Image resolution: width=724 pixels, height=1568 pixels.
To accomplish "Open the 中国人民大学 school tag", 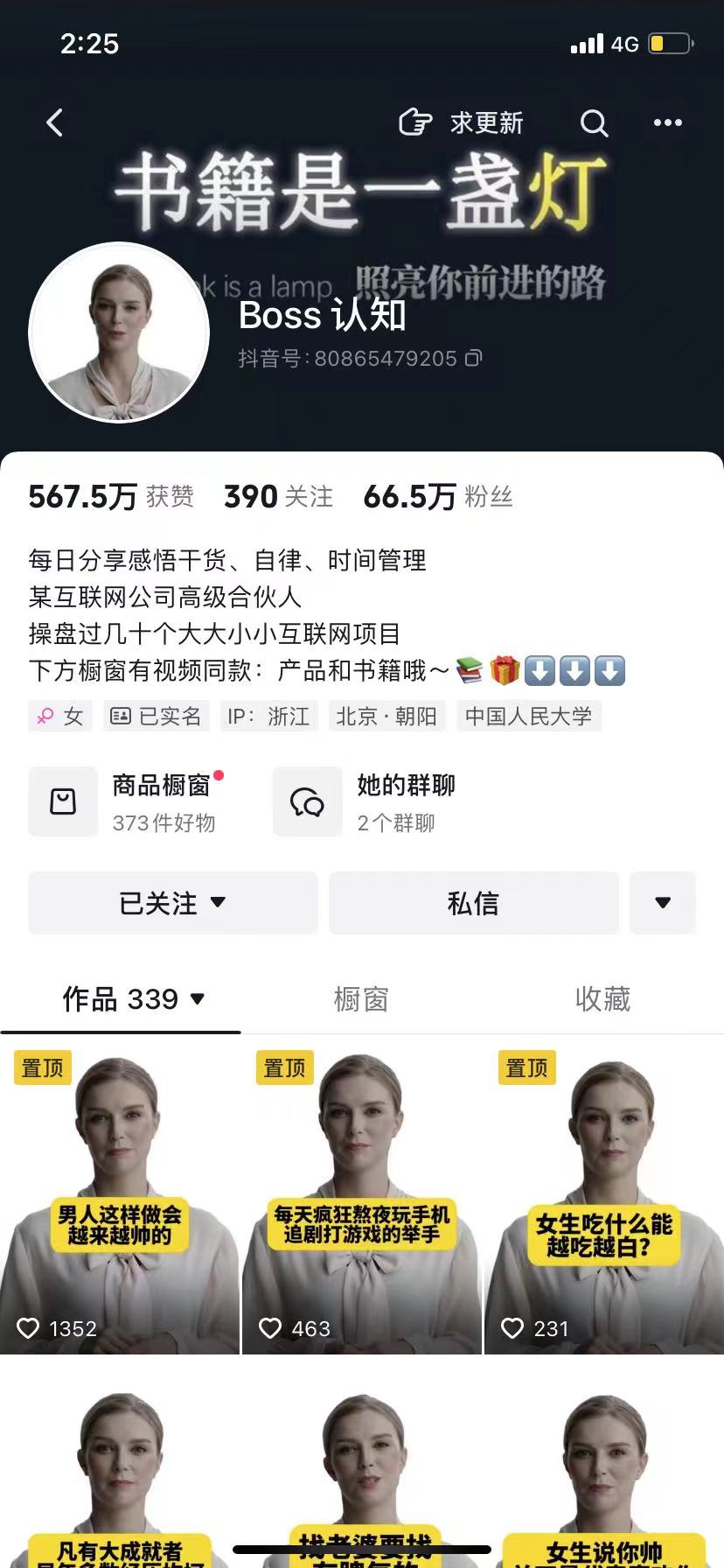I will pyautogui.click(x=528, y=717).
